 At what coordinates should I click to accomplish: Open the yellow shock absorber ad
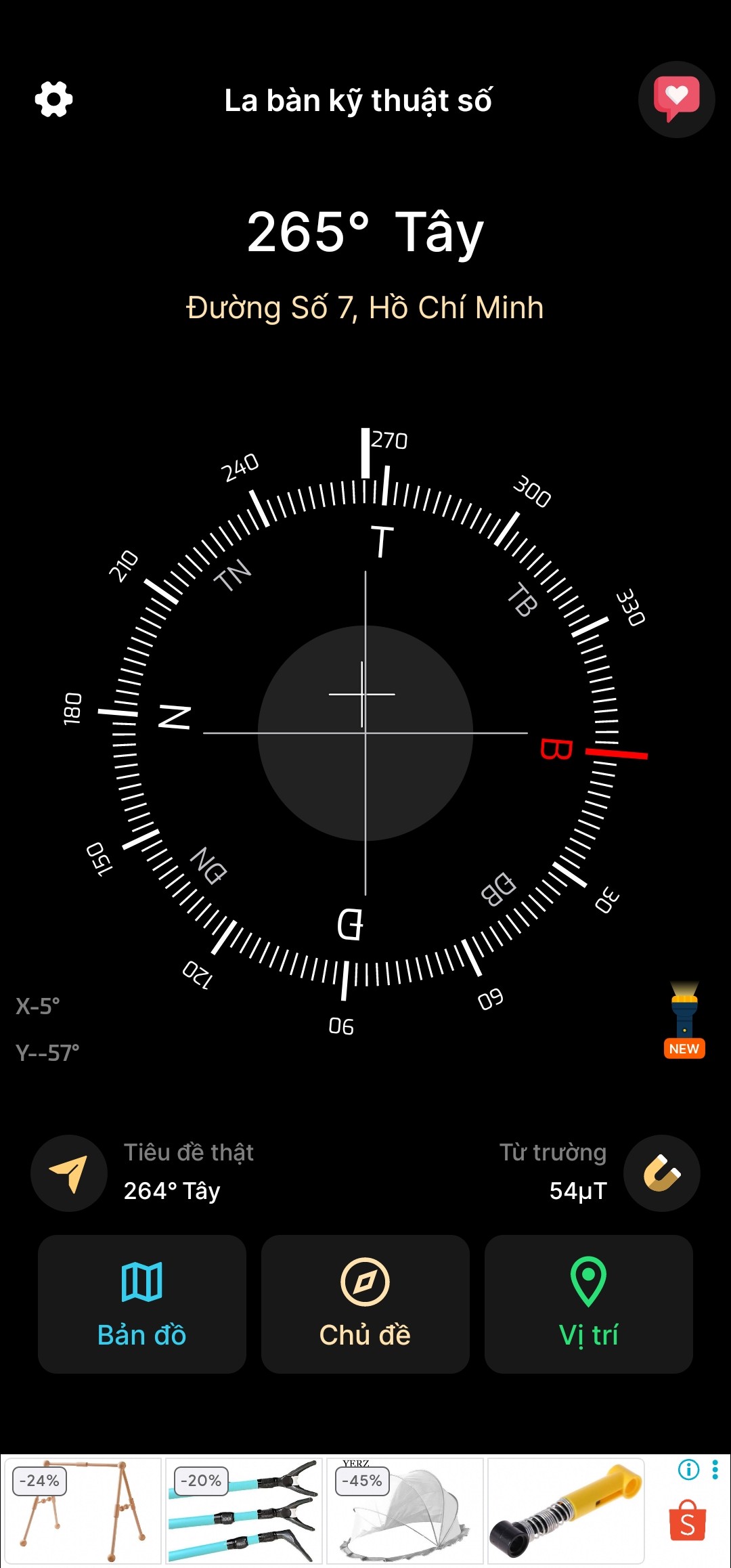566,1511
